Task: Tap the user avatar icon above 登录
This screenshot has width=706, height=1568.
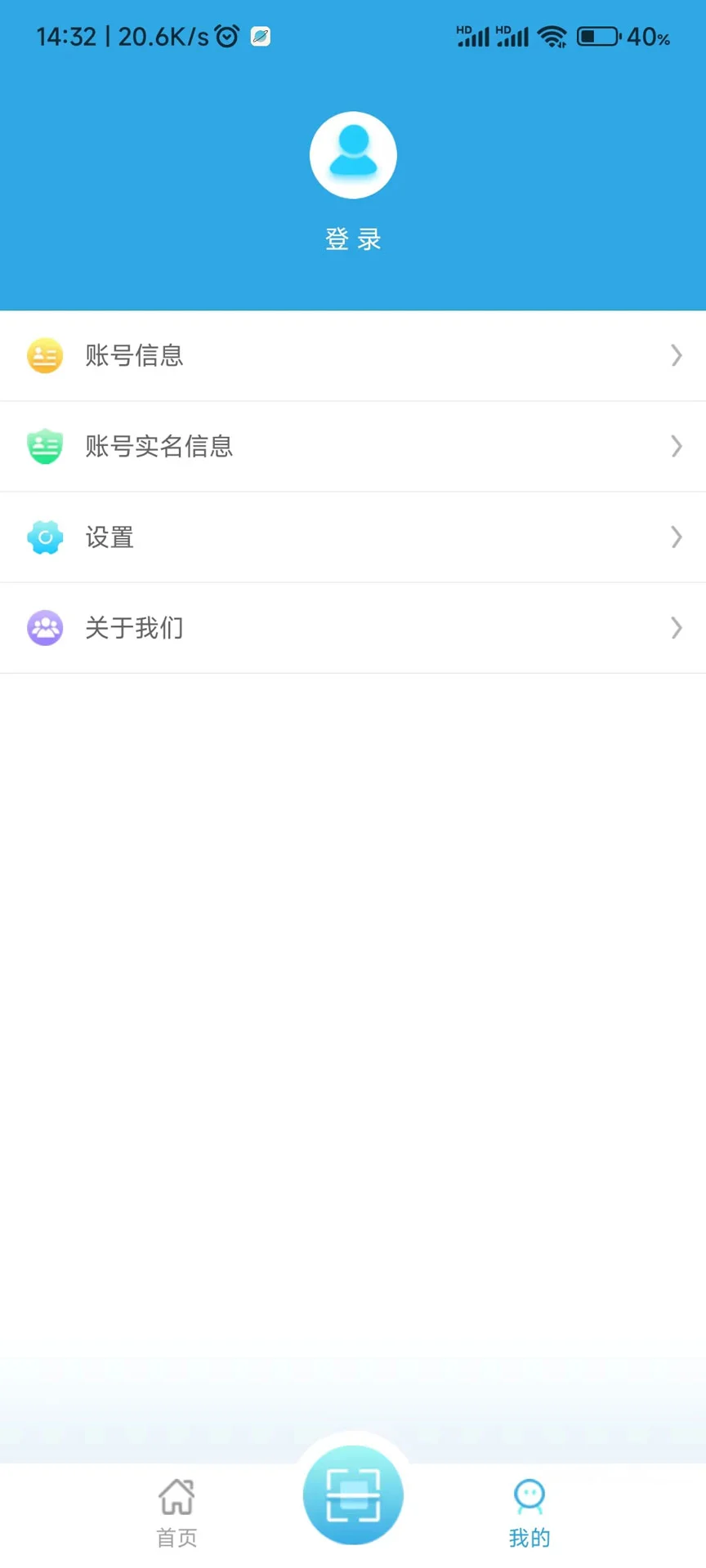Action: click(353, 155)
